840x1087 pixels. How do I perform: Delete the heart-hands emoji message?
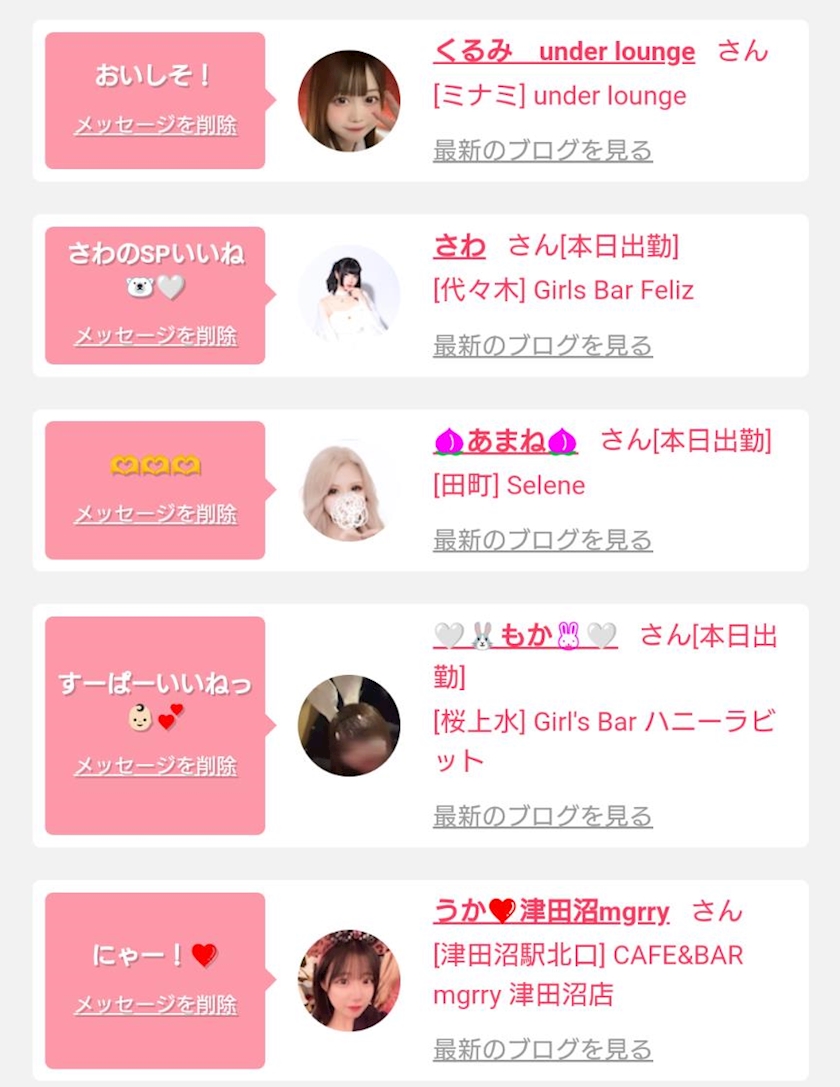[x=156, y=514]
